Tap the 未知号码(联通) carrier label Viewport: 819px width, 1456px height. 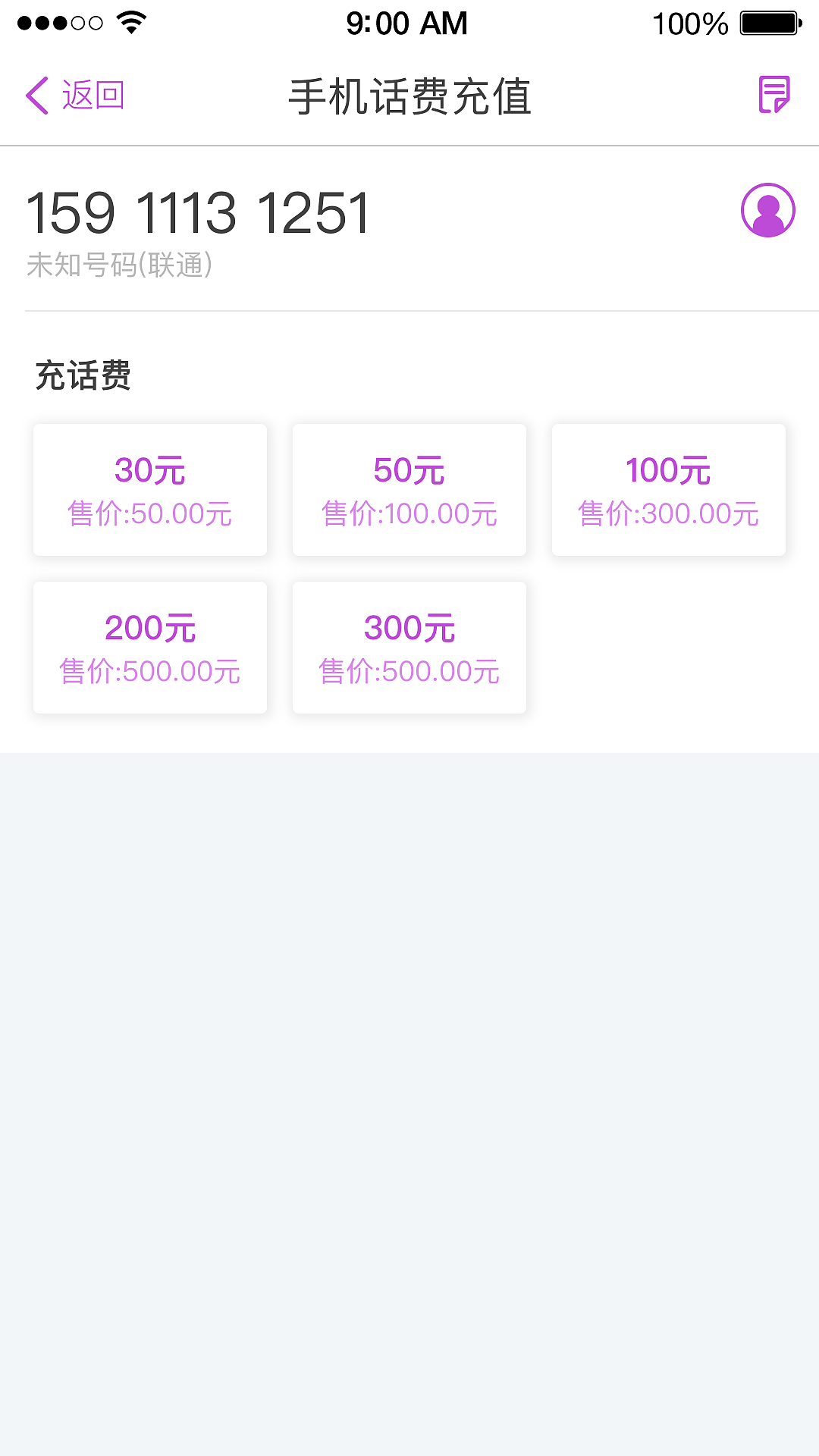tap(120, 267)
